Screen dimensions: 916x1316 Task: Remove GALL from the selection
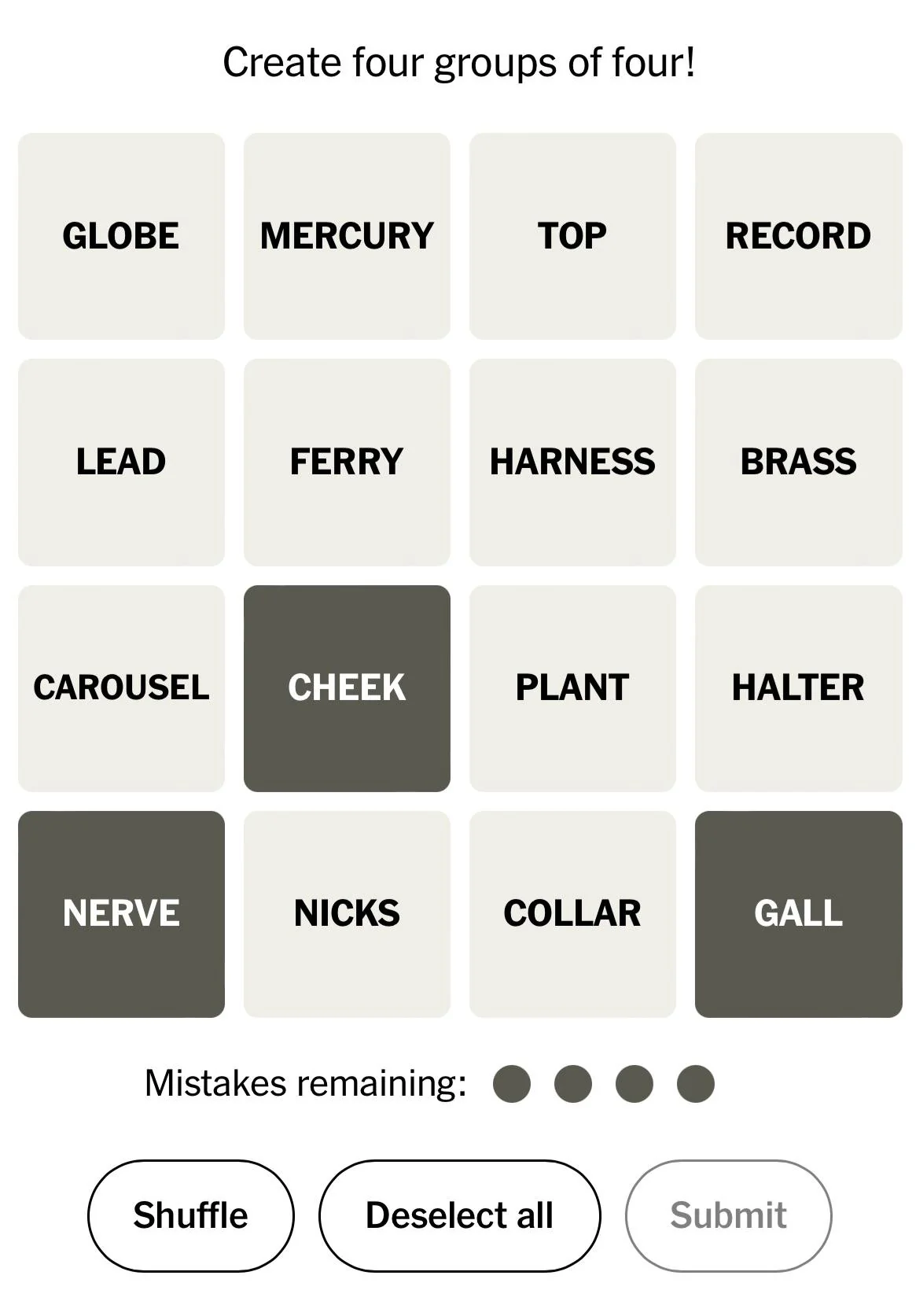tap(798, 913)
